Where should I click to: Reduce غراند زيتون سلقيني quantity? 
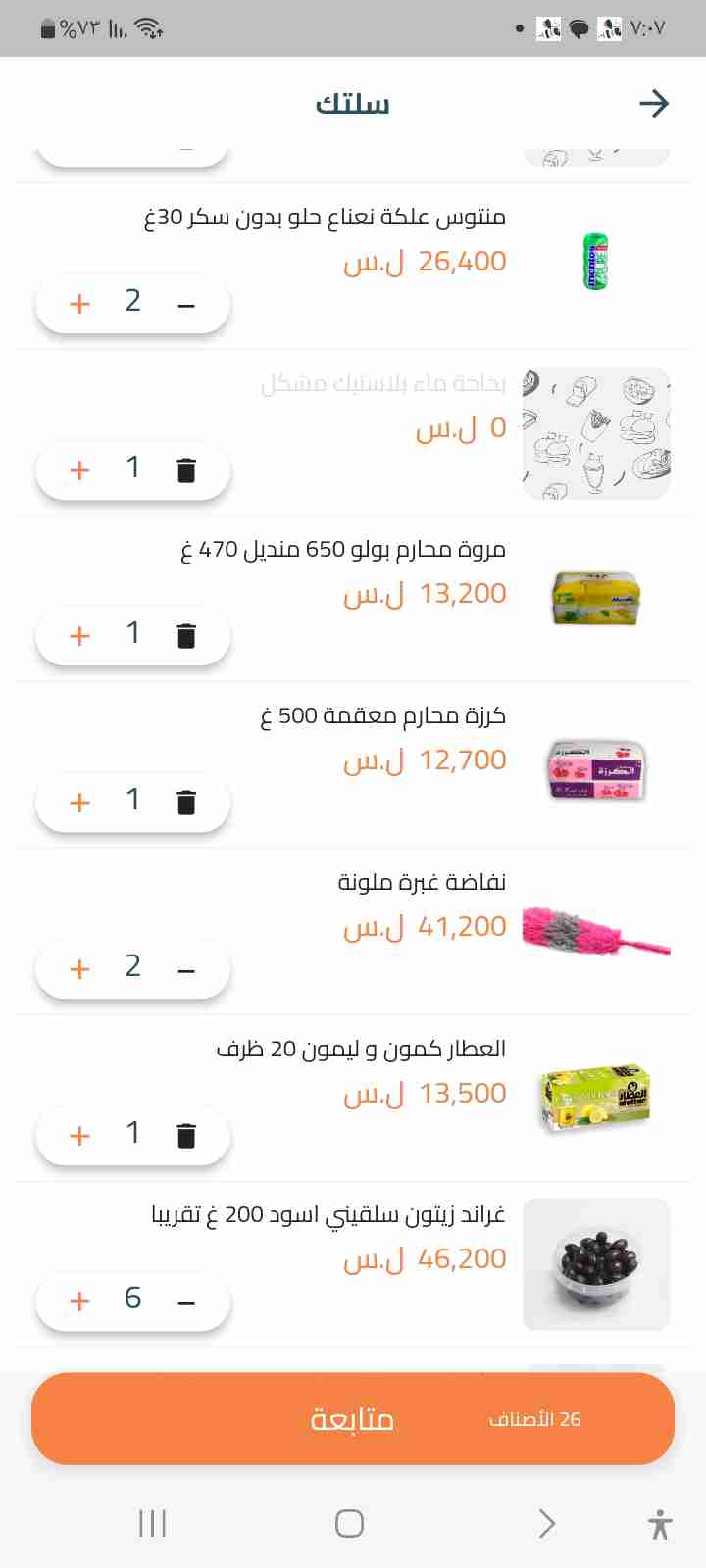tap(186, 1301)
